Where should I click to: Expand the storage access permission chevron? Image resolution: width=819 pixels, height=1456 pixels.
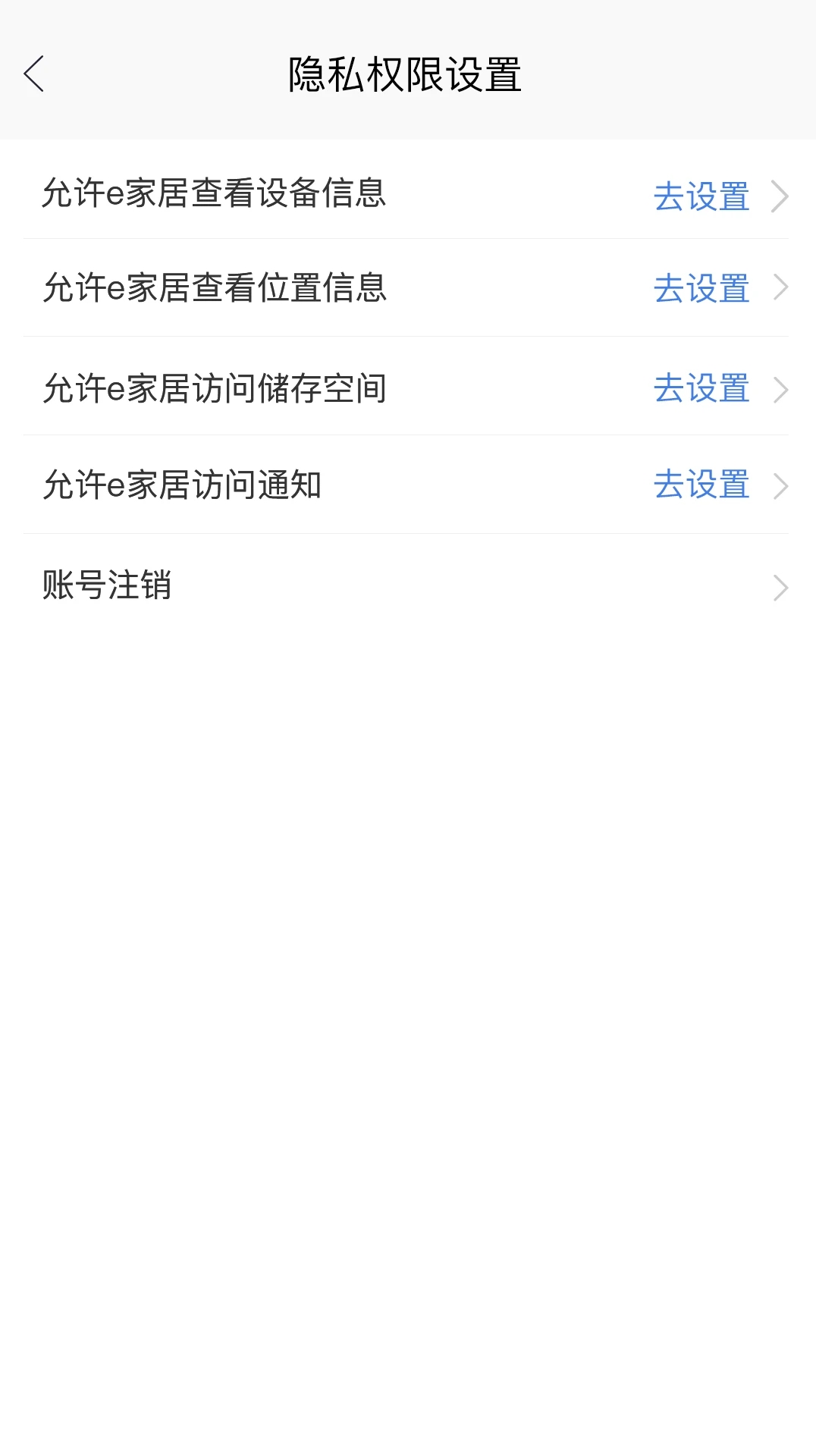pyautogui.click(x=782, y=389)
